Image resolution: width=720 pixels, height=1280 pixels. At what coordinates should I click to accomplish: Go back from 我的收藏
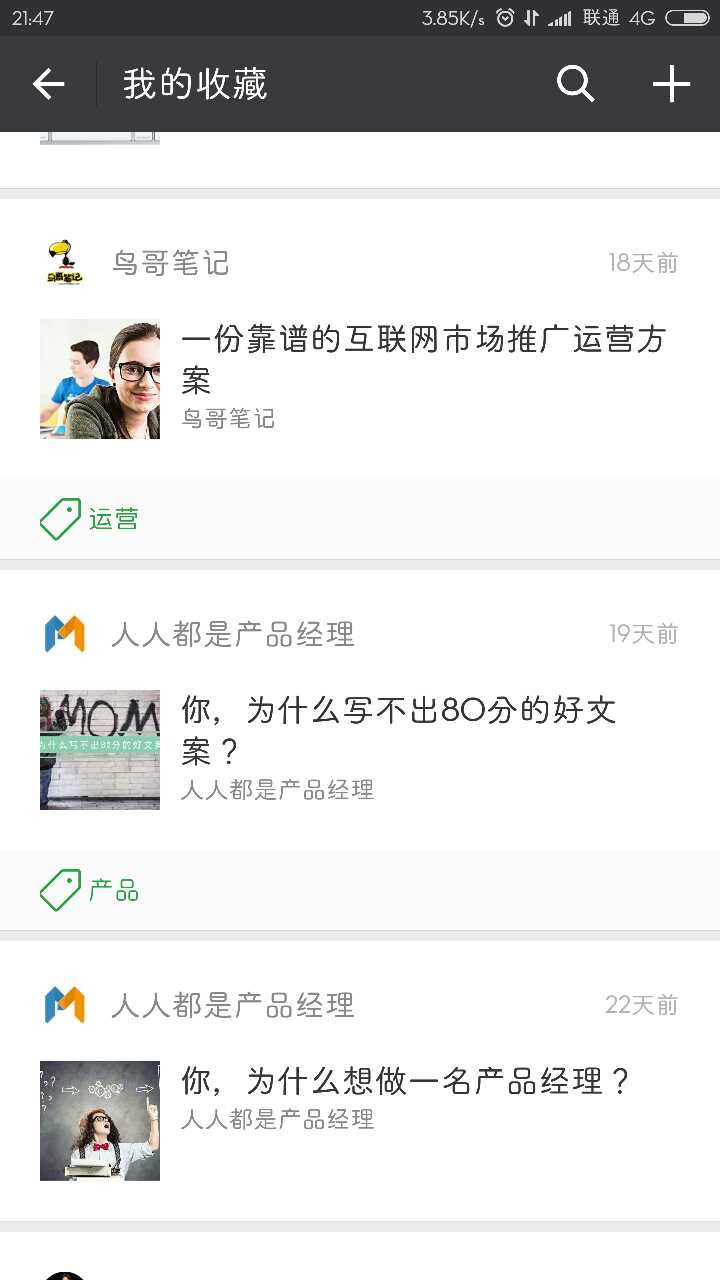click(x=48, y=85)
